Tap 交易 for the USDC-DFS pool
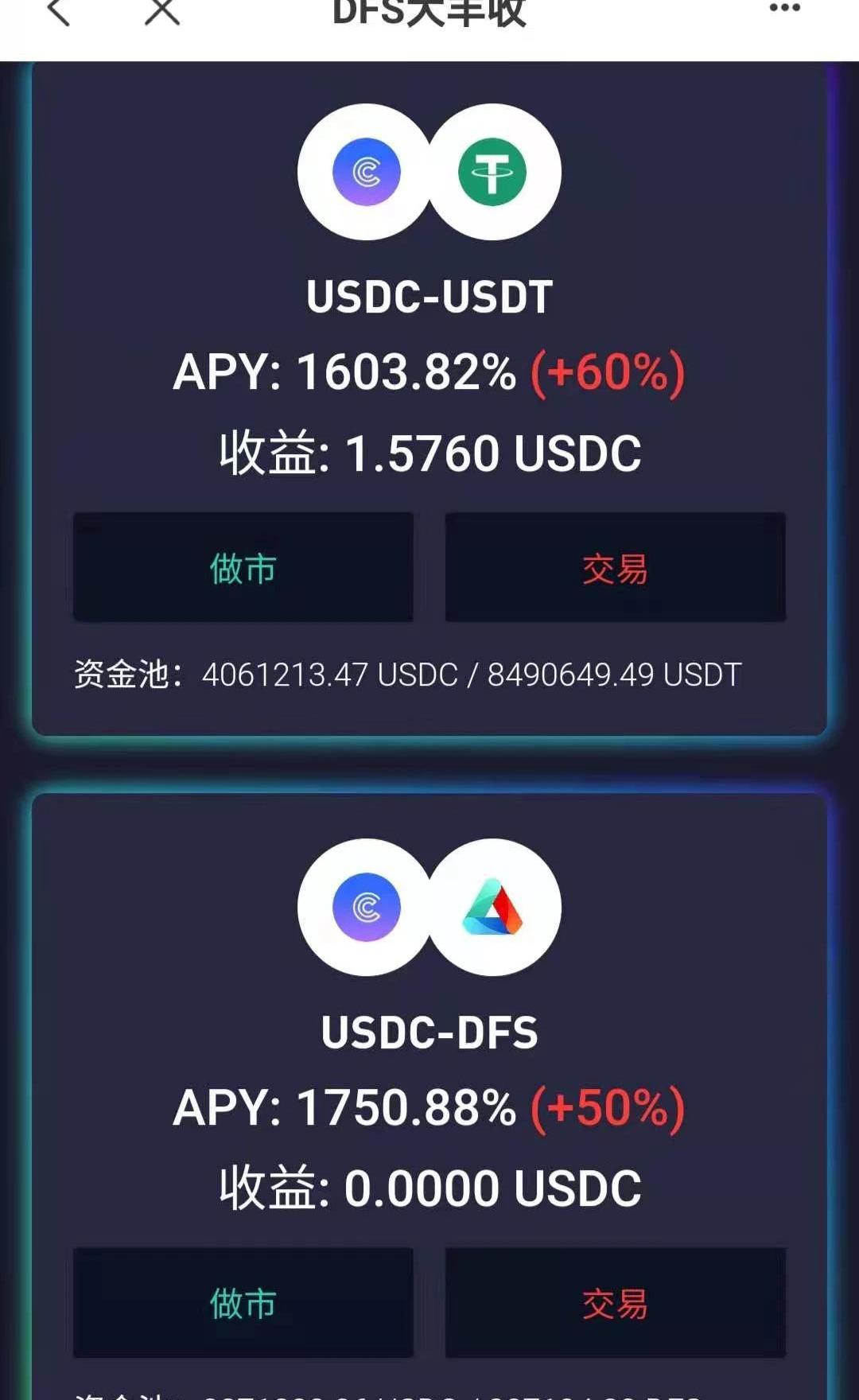 615,1302
